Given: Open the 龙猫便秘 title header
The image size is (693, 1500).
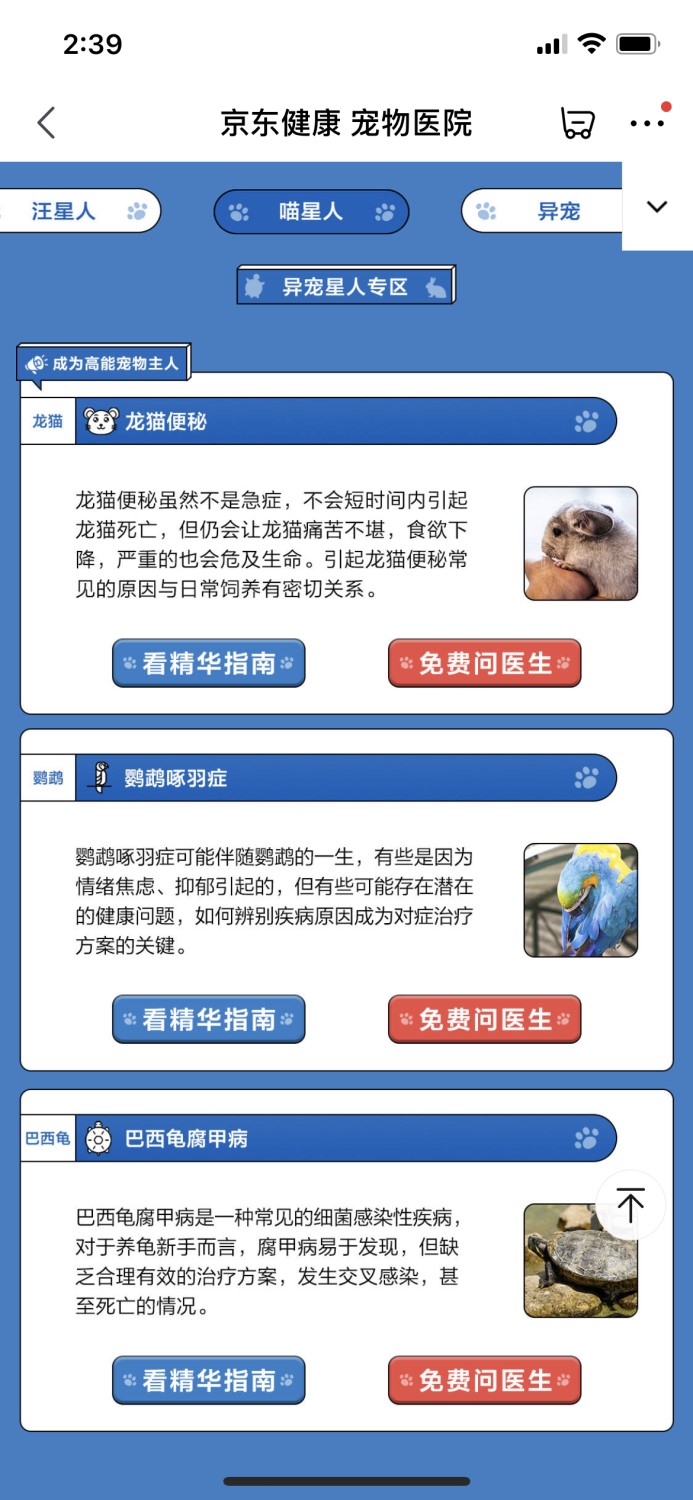Looking at the screenshot, I should 345,421.
